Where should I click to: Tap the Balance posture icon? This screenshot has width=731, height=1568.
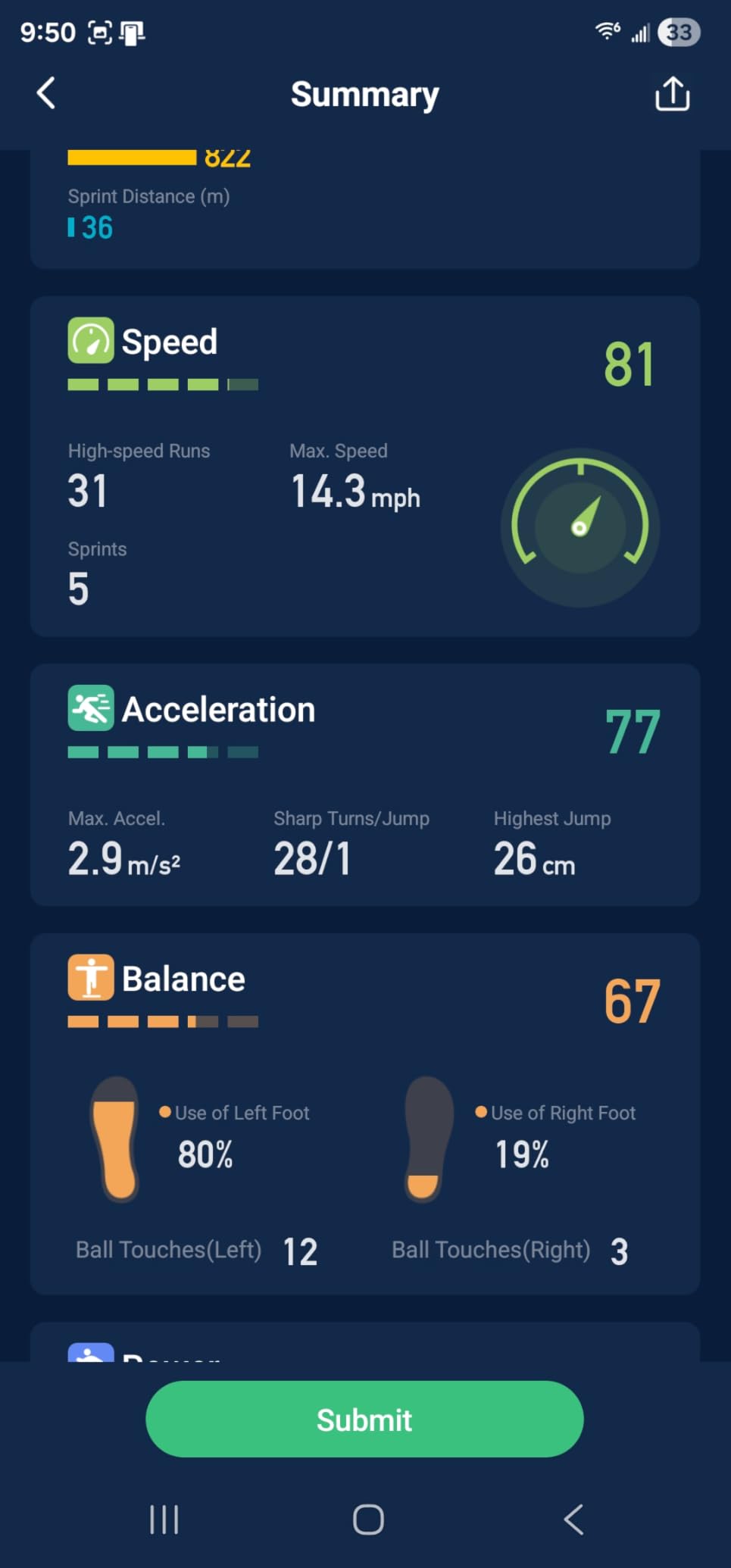coord(90,977)
